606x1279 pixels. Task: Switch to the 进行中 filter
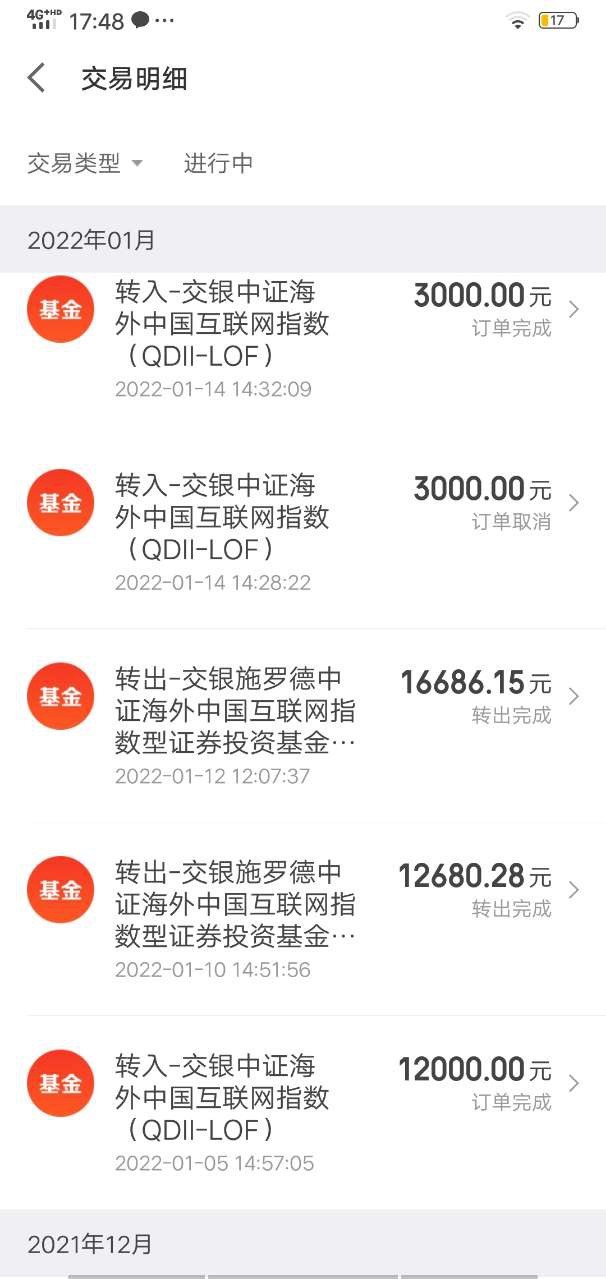click(x=218, y=163)
